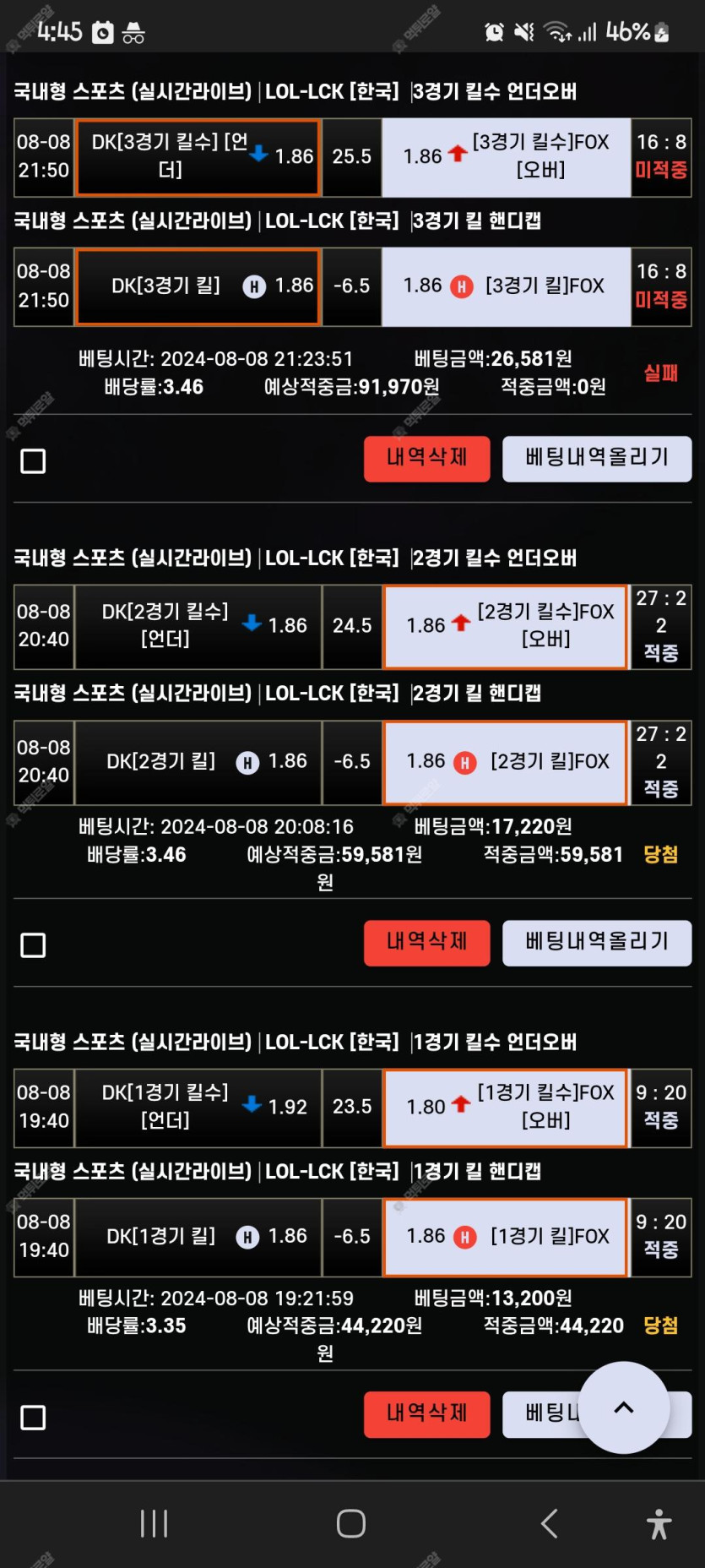The image size is (705, 1568).
Task: Delete the 13,200원 bet record
Action: click(x=426, y=1414)
